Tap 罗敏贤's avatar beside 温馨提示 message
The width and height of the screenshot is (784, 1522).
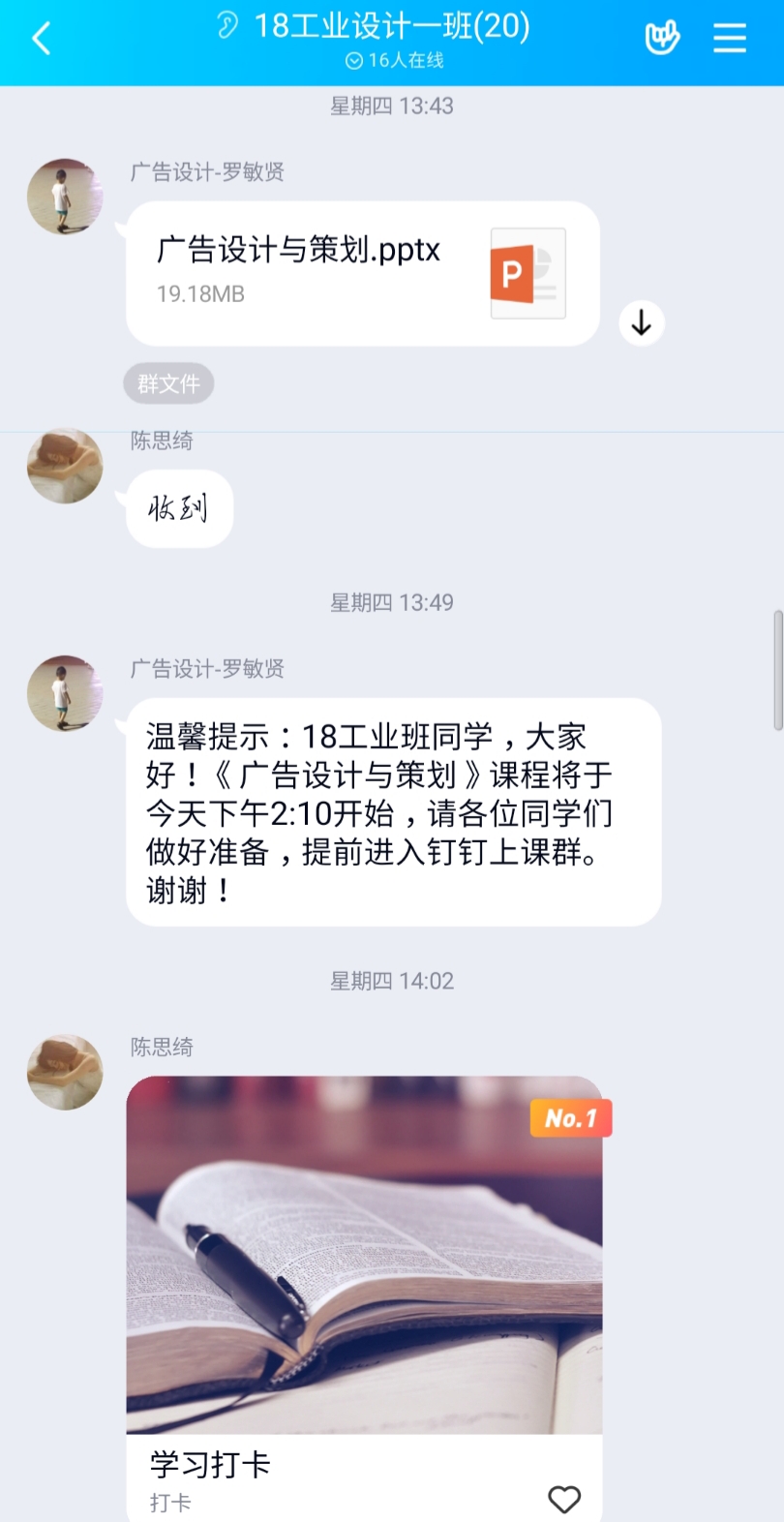click(65, 693)
